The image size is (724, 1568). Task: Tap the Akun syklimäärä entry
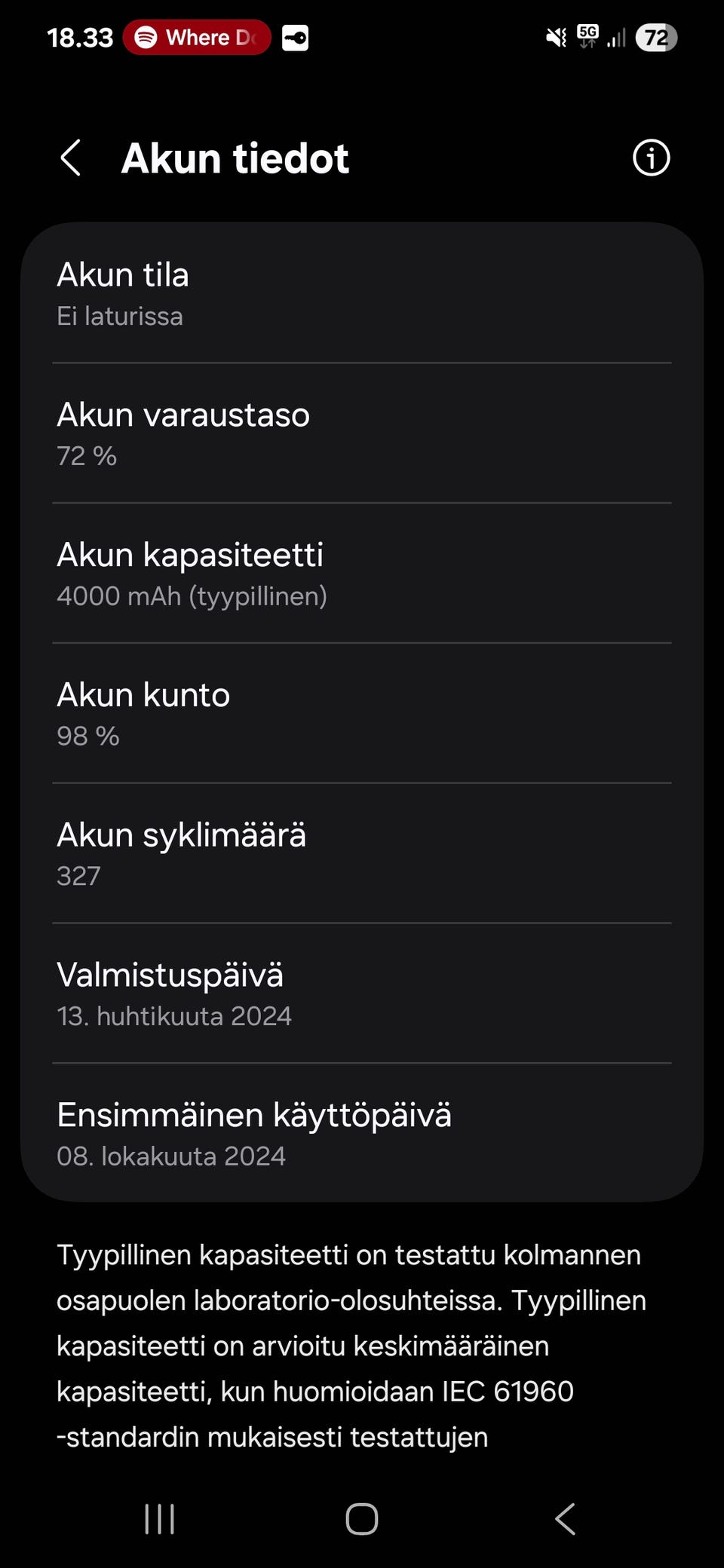coord(362,852)
